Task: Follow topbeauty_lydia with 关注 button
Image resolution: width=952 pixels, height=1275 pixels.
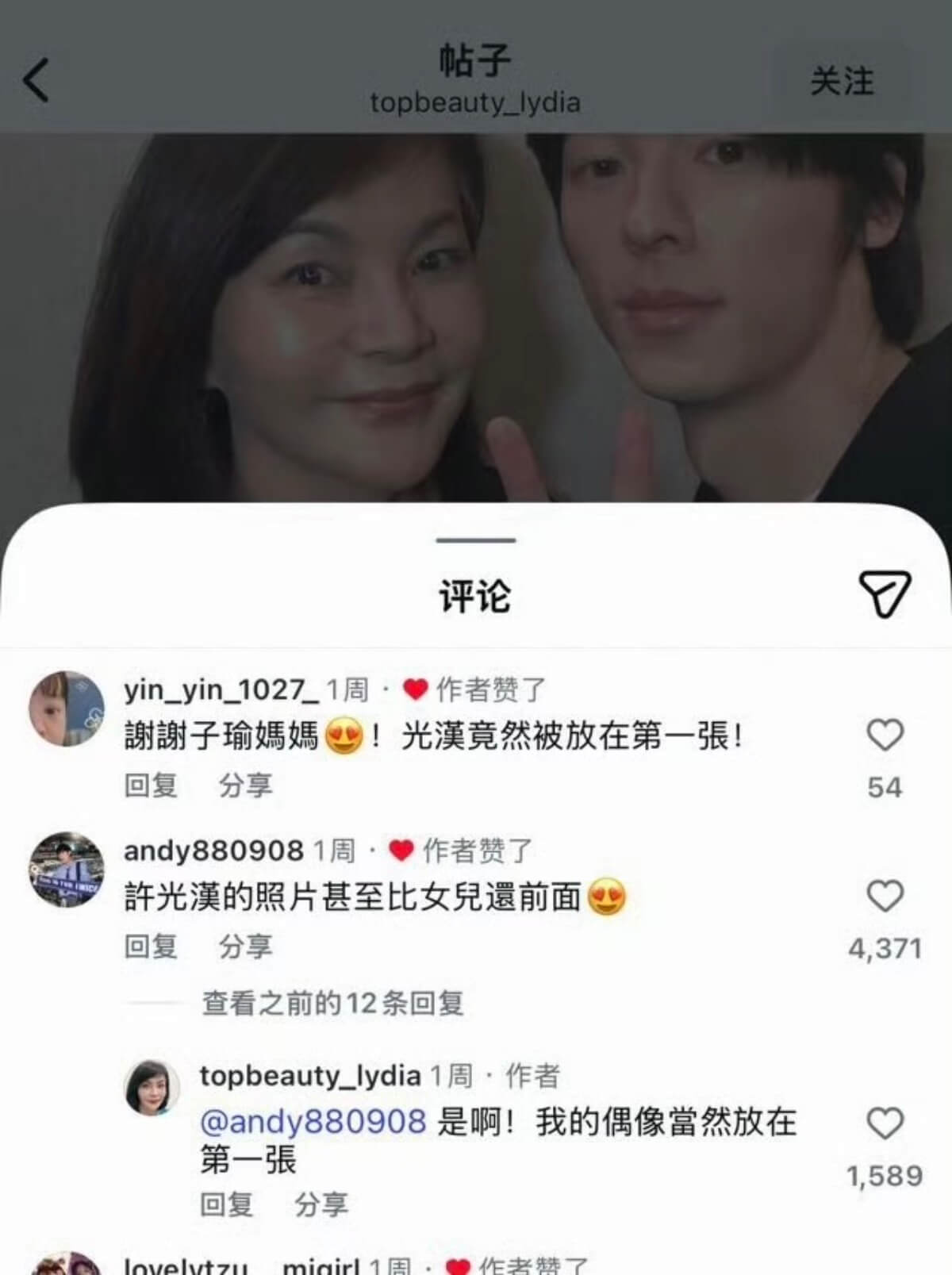Action: point(841,82)
